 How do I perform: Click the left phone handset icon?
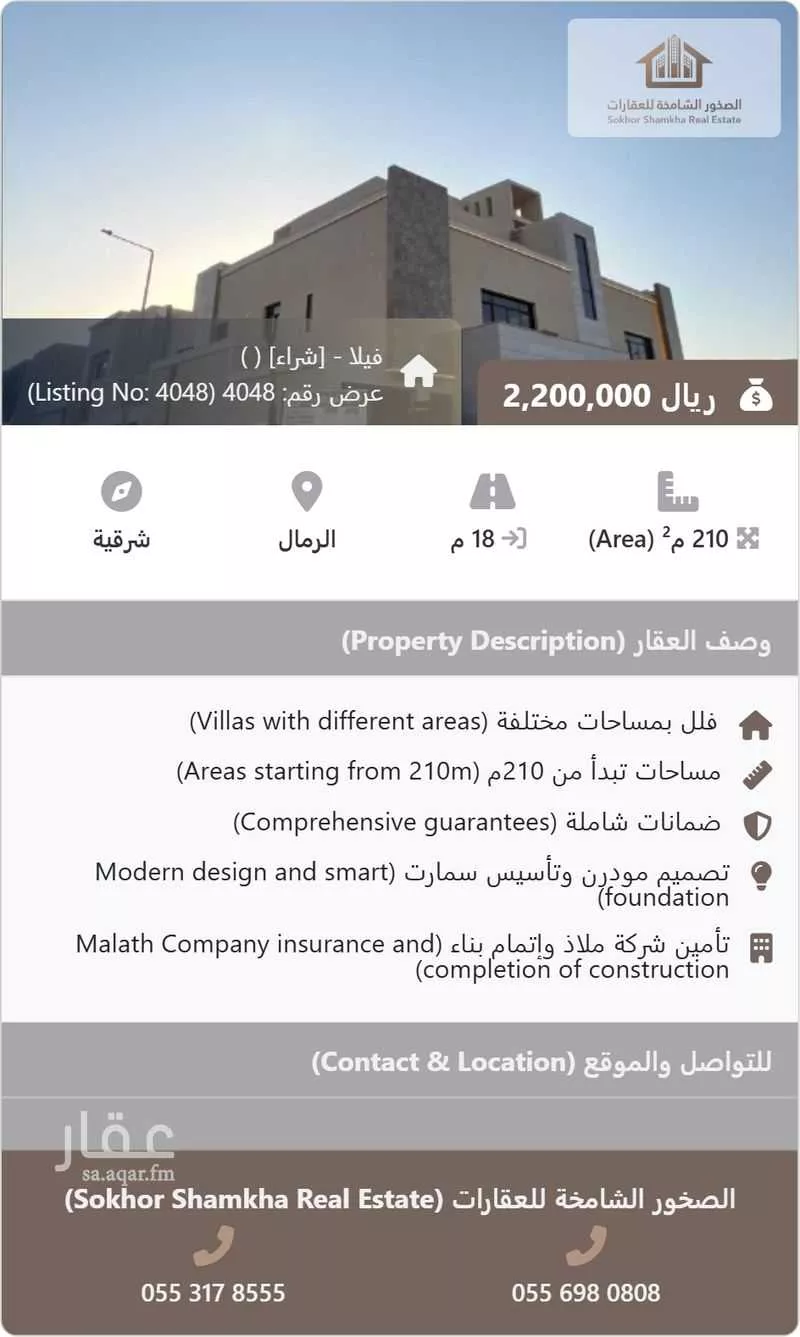pyautogui.click(x=213, y=1244)
